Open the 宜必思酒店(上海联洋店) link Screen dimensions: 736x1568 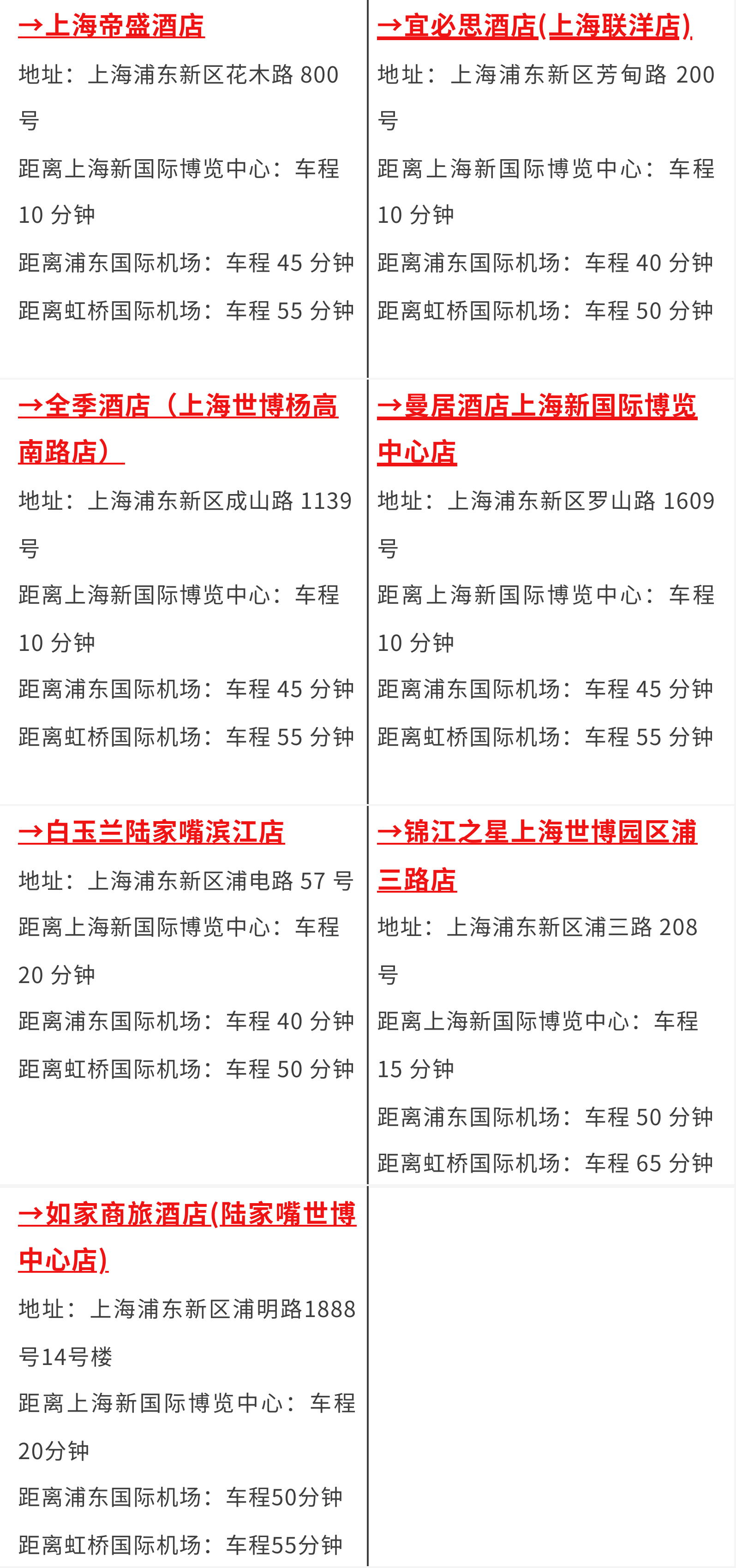click(x=534, y=26)
